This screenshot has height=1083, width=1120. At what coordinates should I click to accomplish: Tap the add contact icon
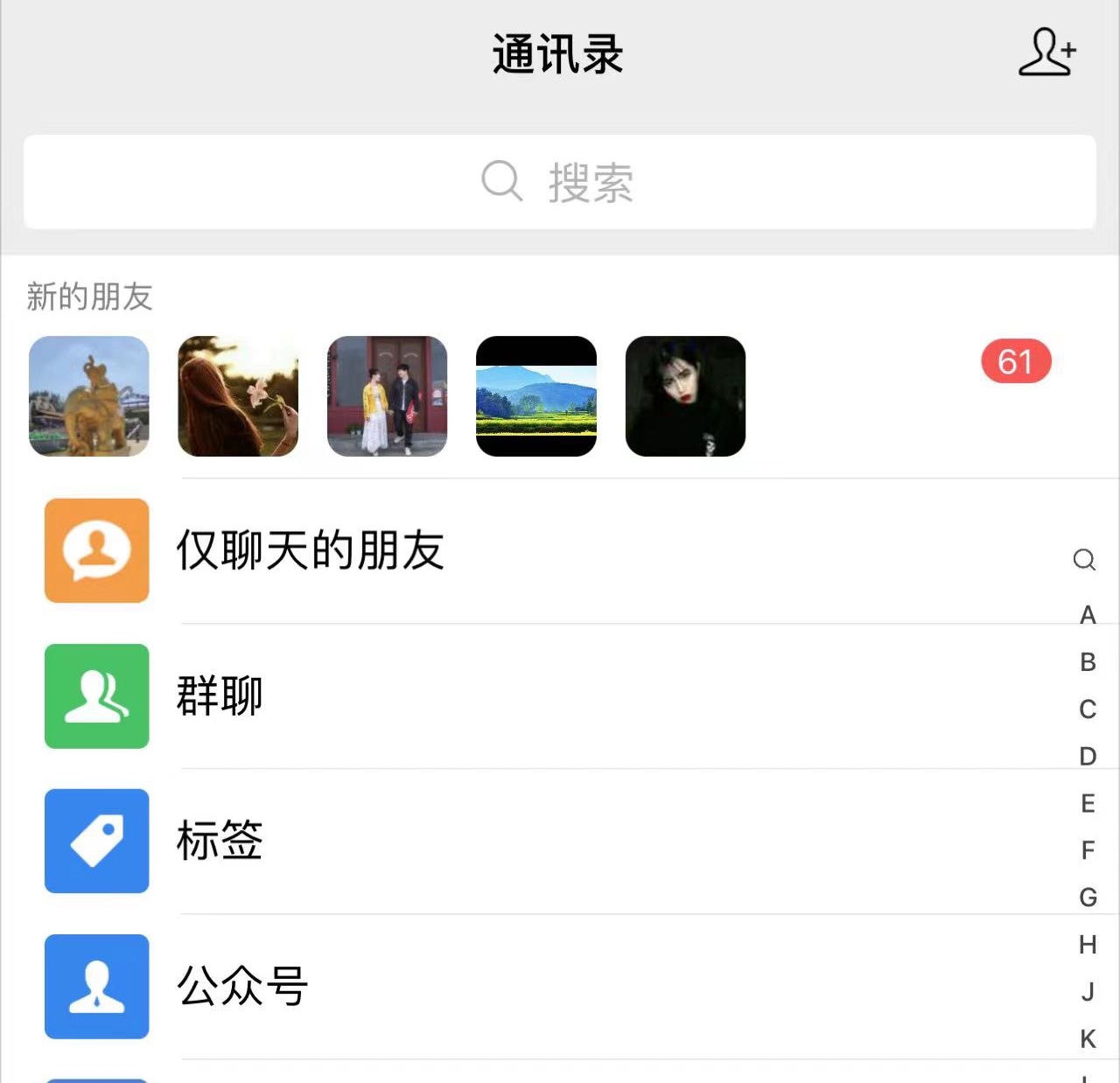[1046, 52]
